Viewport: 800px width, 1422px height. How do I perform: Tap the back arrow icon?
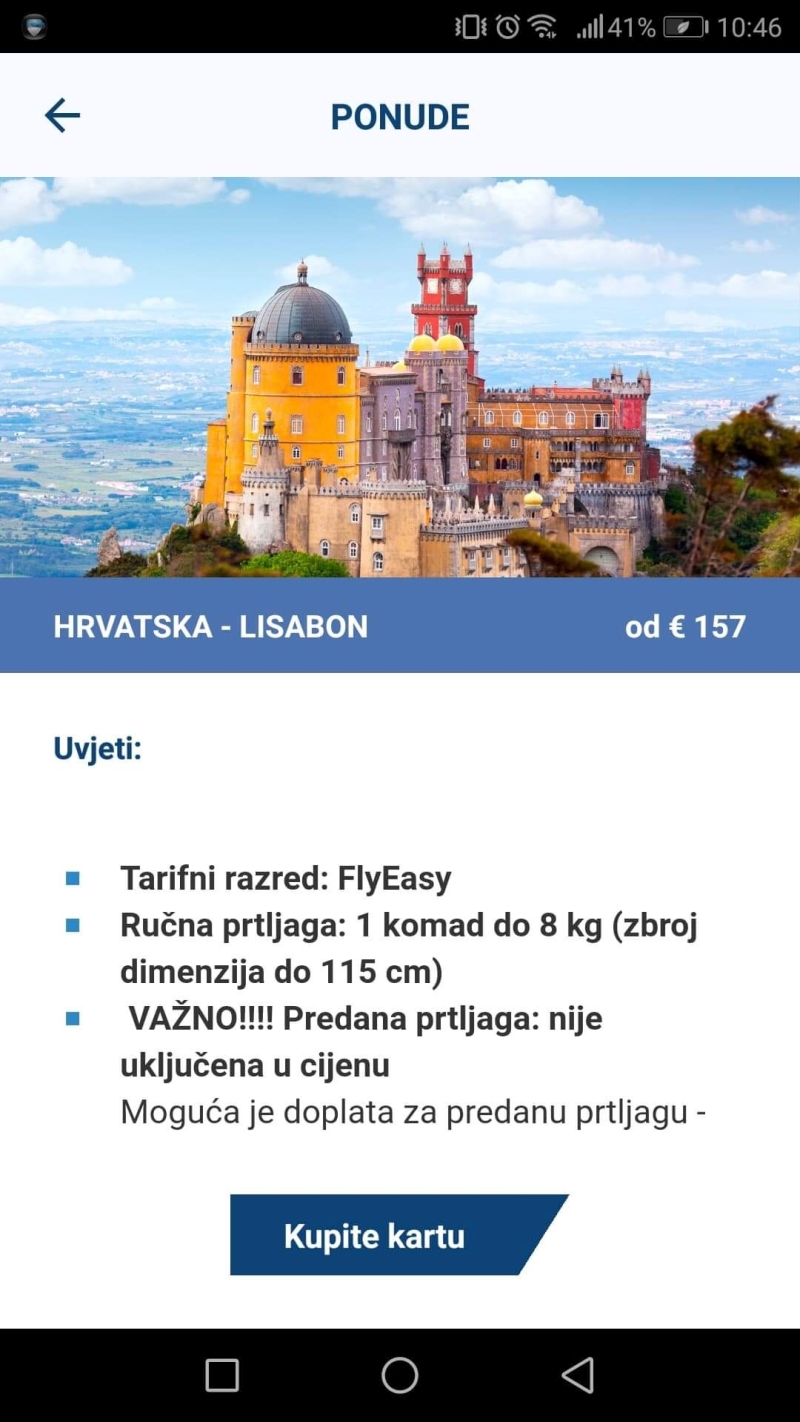(x=62, y=114)
